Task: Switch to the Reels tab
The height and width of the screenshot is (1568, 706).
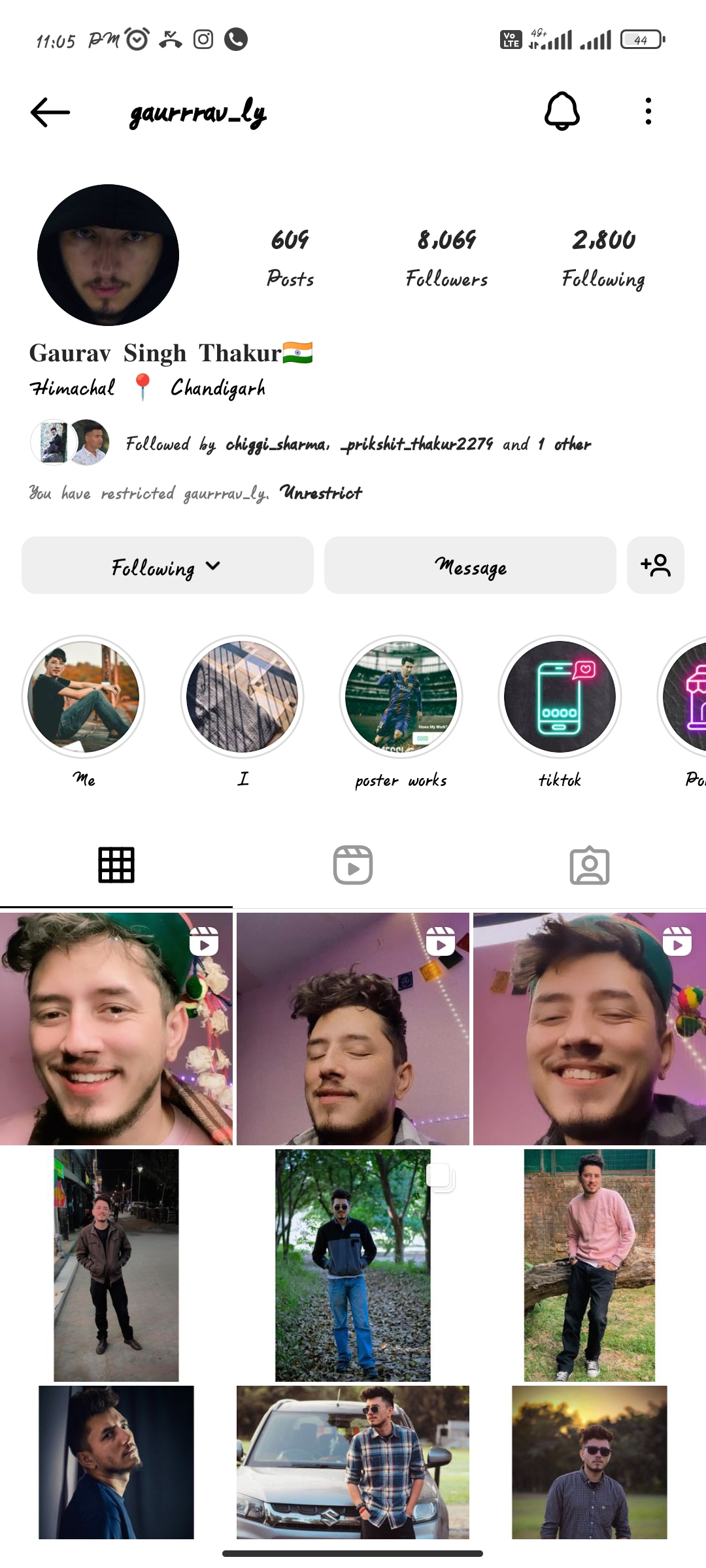Action: click(x=353, y=865)
